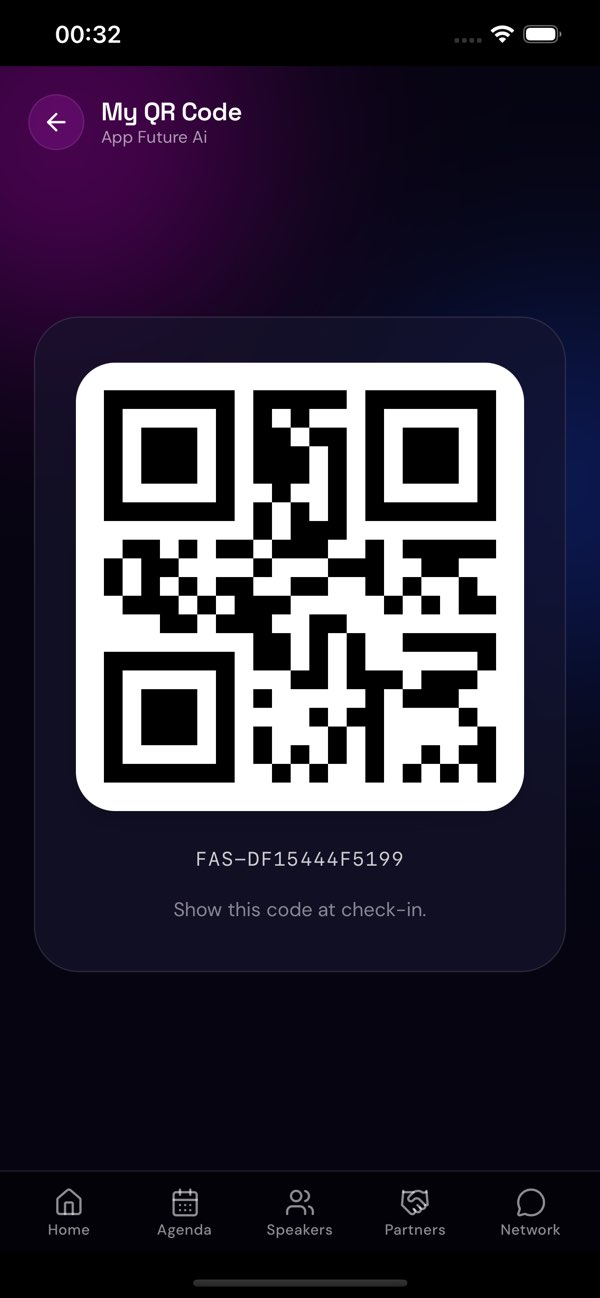The width and height of the screenshot is (600, 1298).
Task: Switch to the Agenda tab
Action: tap(184, 1213)
